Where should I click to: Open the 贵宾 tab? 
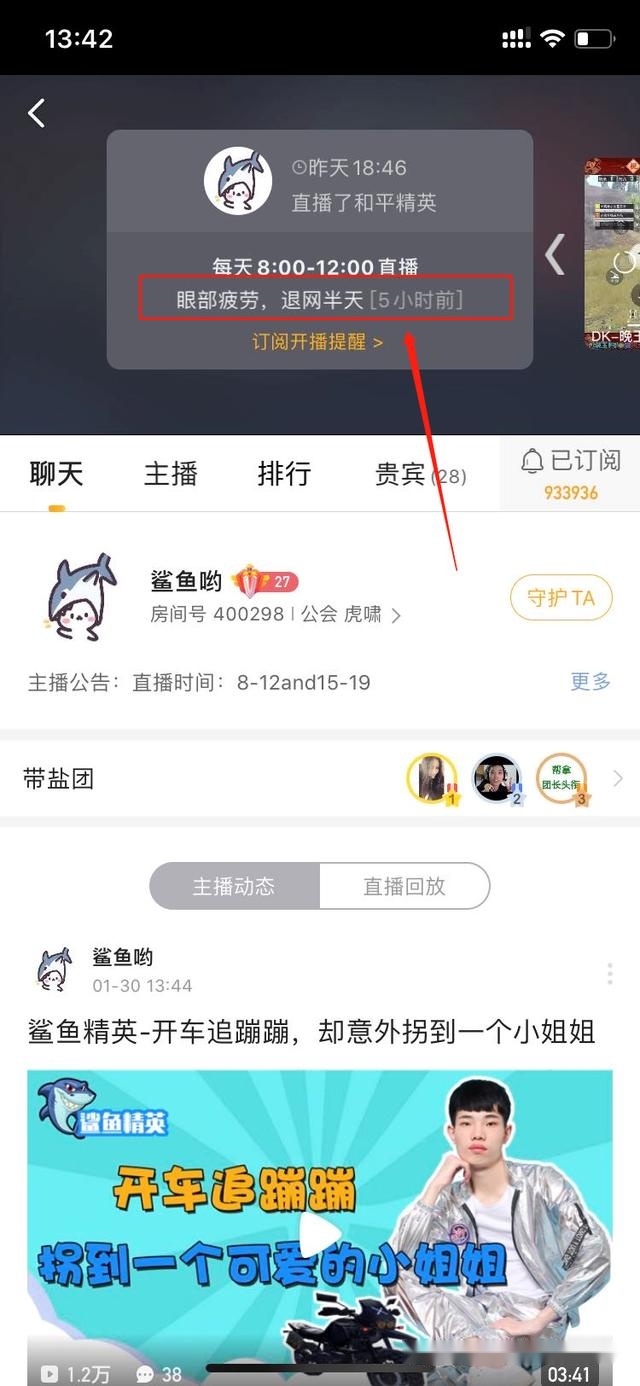420,475
